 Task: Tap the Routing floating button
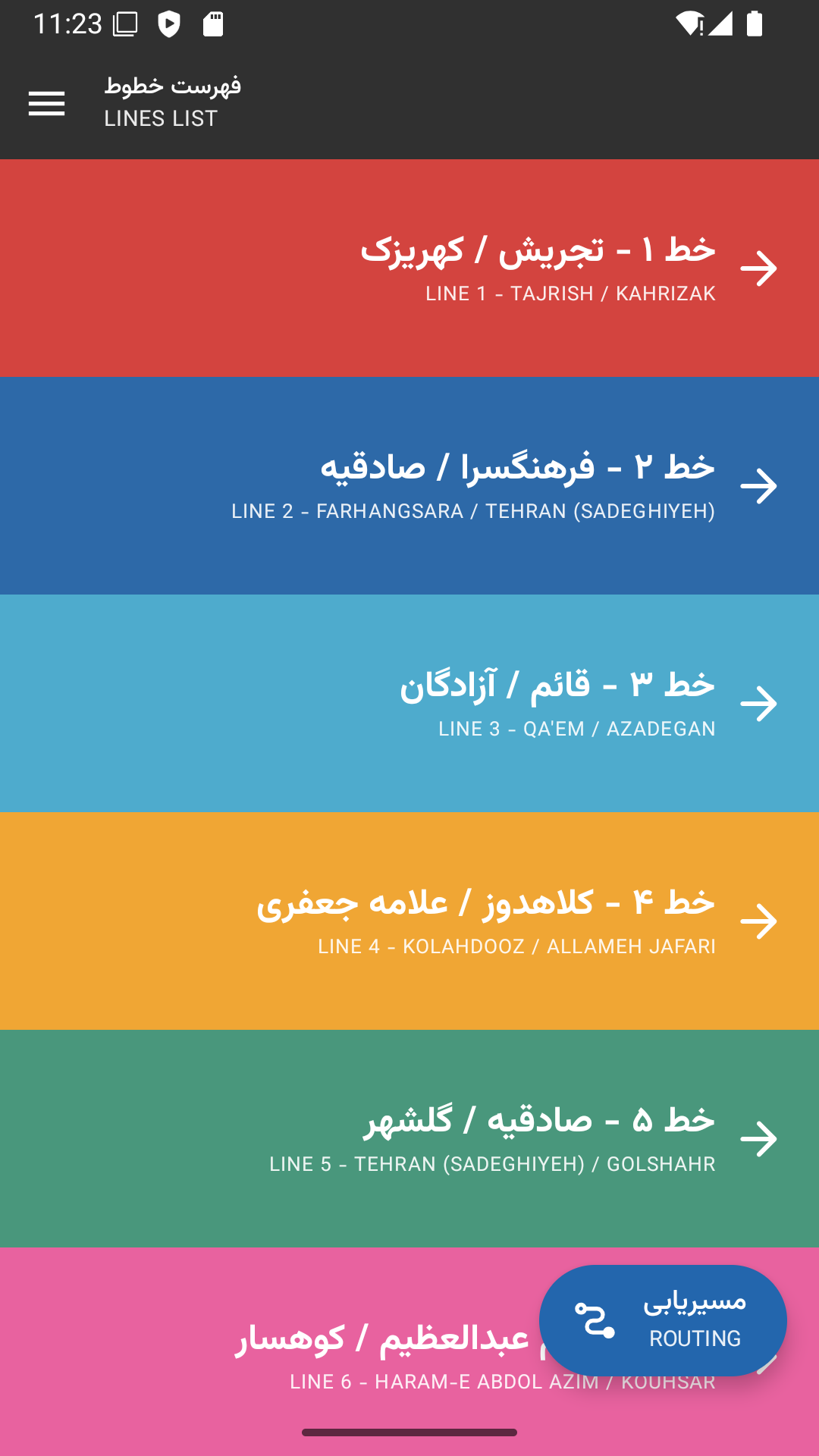click(663, 1320)
